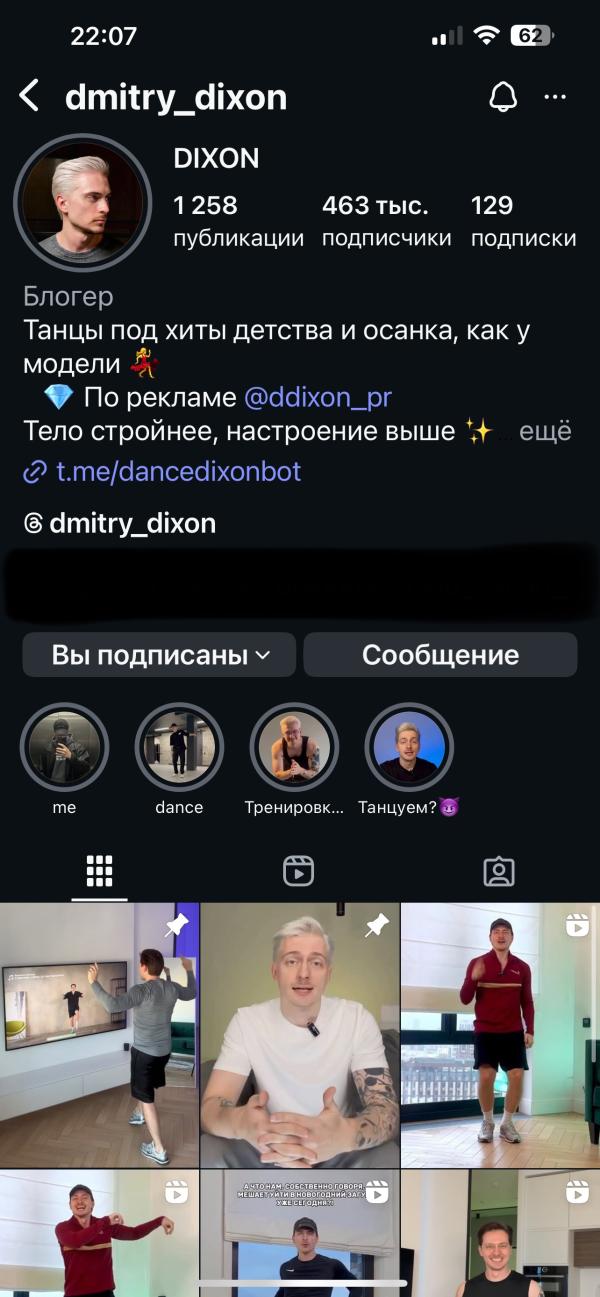Open the 129 подписки list
The width and height of the screenshot is (600, 1297).
tap(523, 220)
